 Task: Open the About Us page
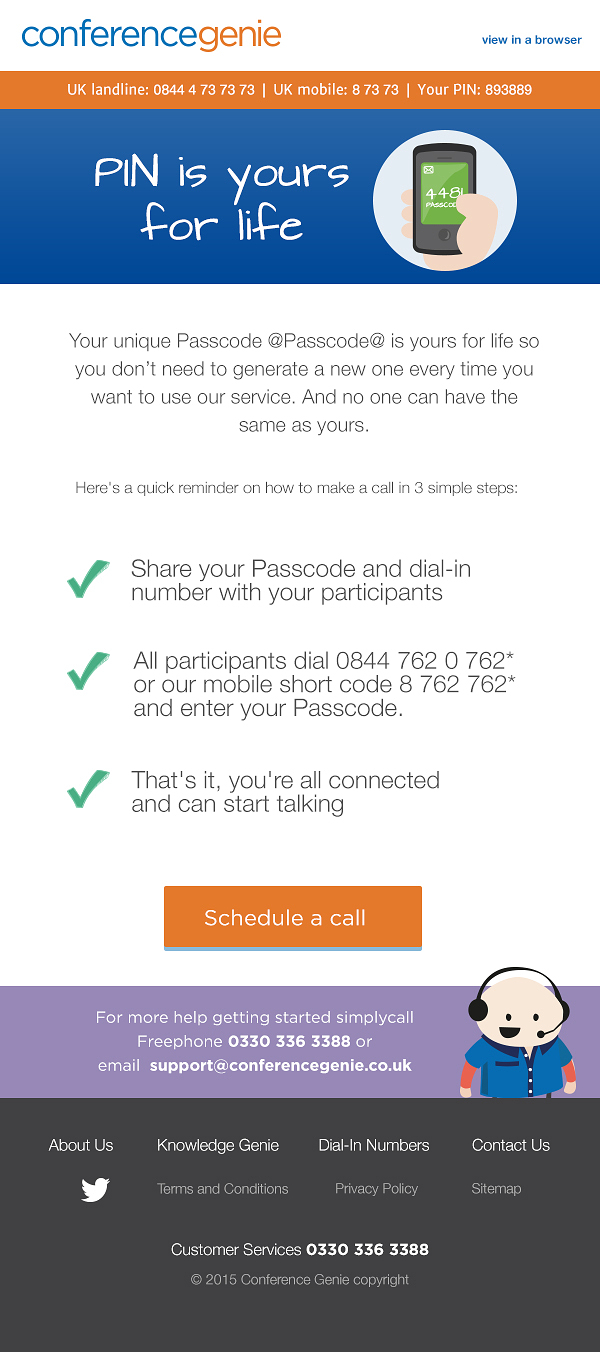click(81, 1145)
